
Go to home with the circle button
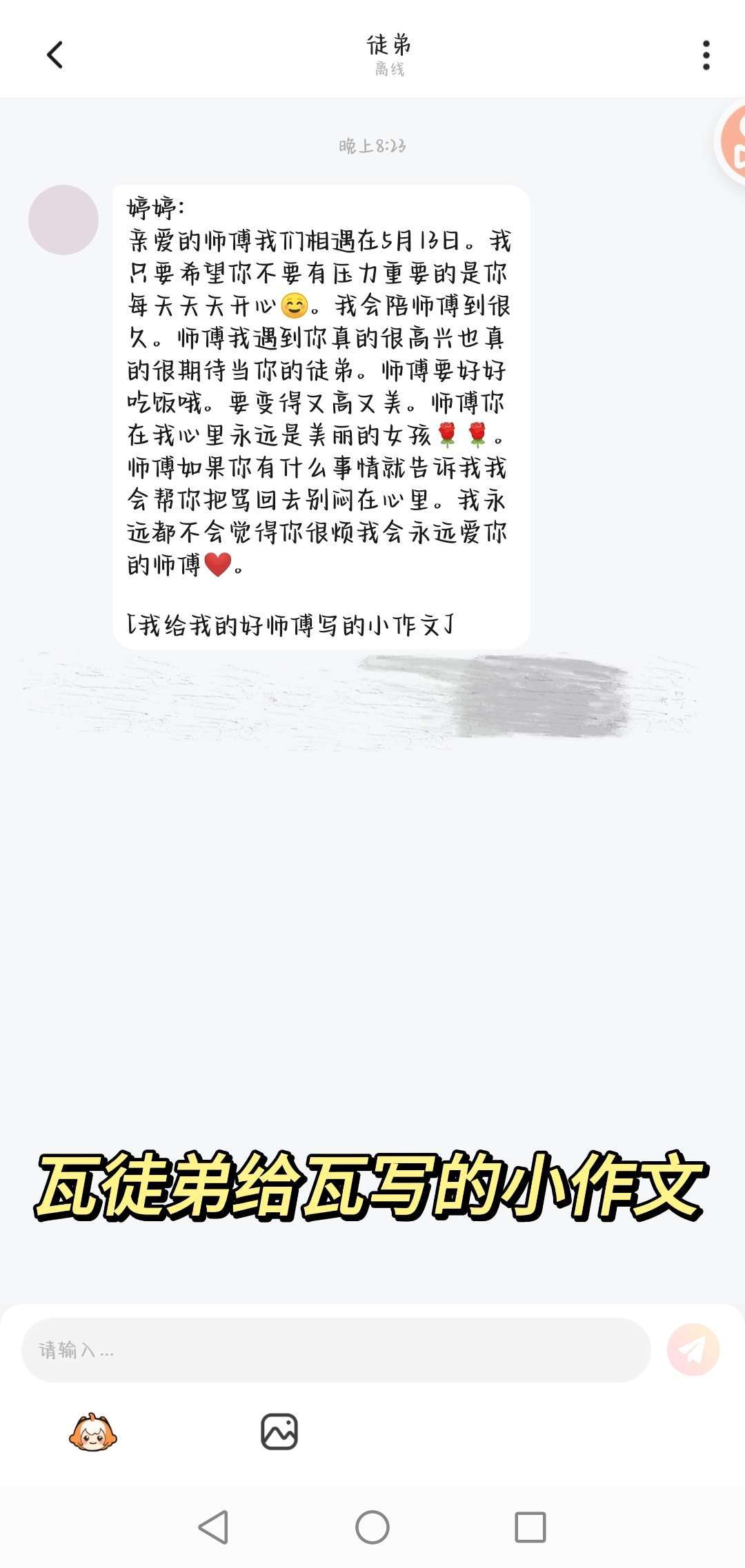coord(372,1527)
